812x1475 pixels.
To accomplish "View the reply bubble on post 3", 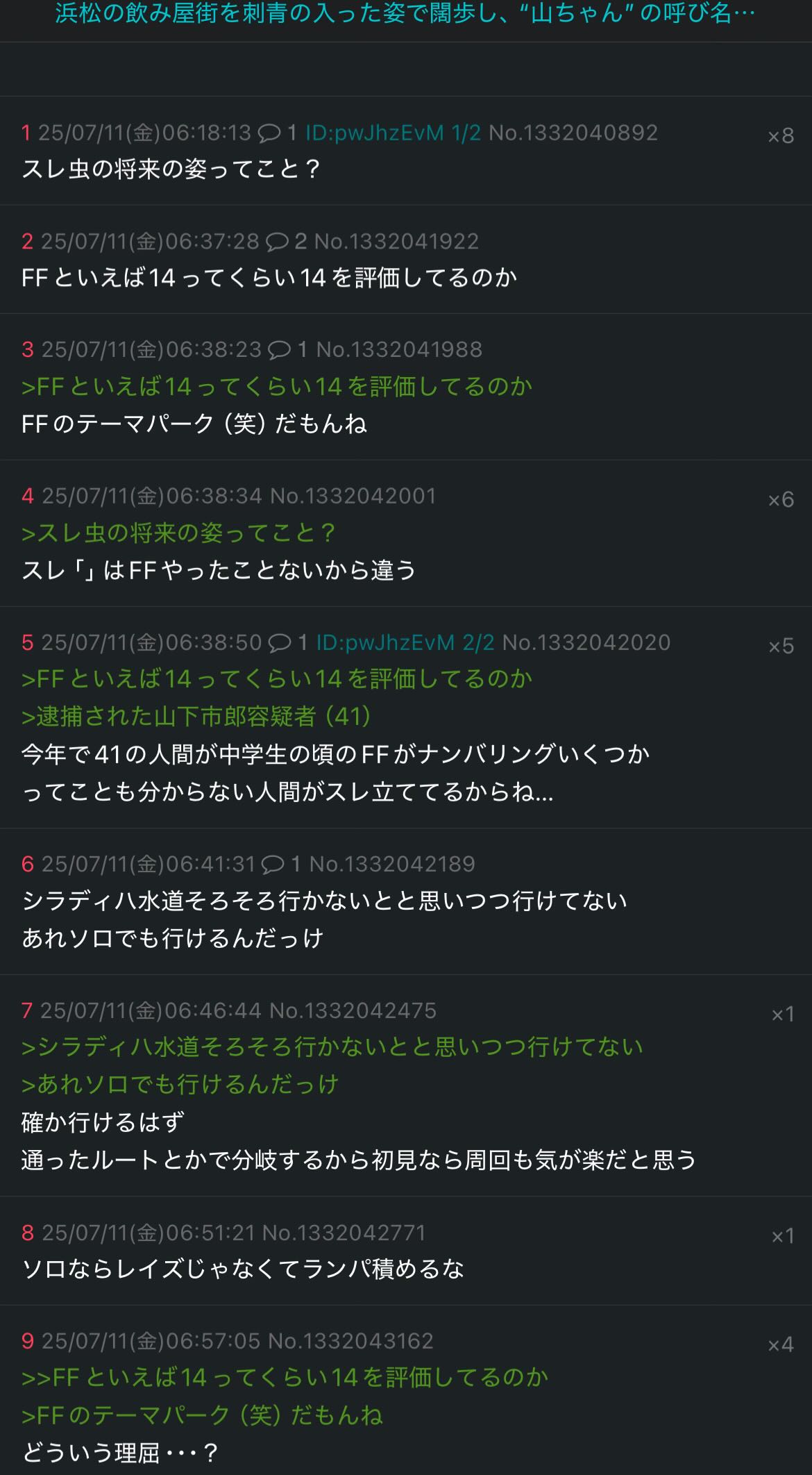I will pos(288,349).
